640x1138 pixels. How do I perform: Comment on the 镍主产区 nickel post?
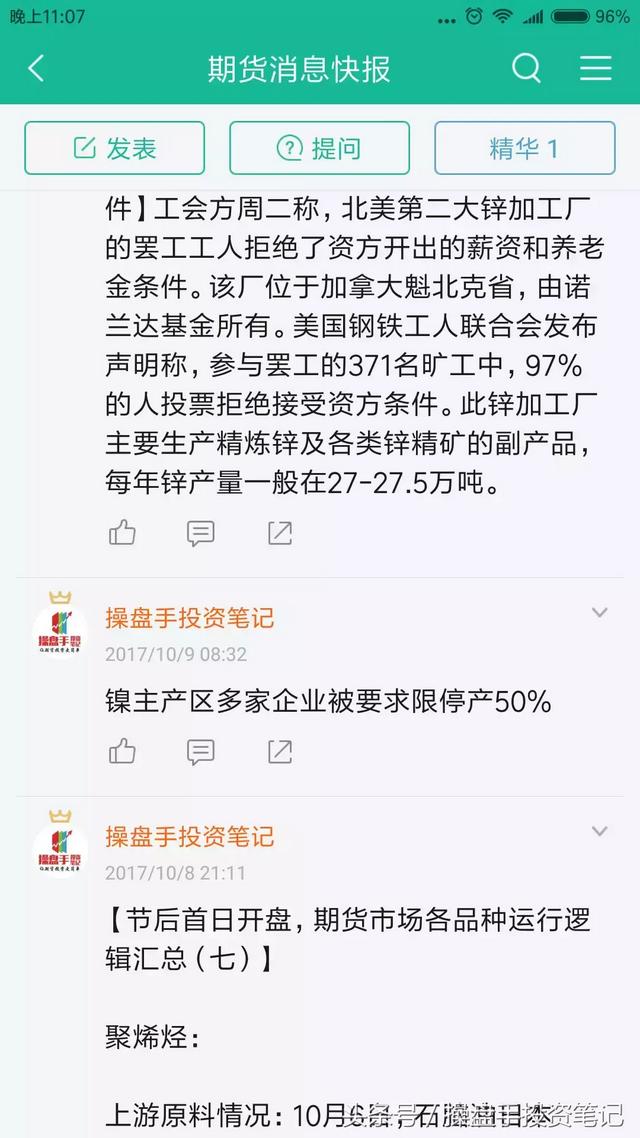(x=201, y=751)
